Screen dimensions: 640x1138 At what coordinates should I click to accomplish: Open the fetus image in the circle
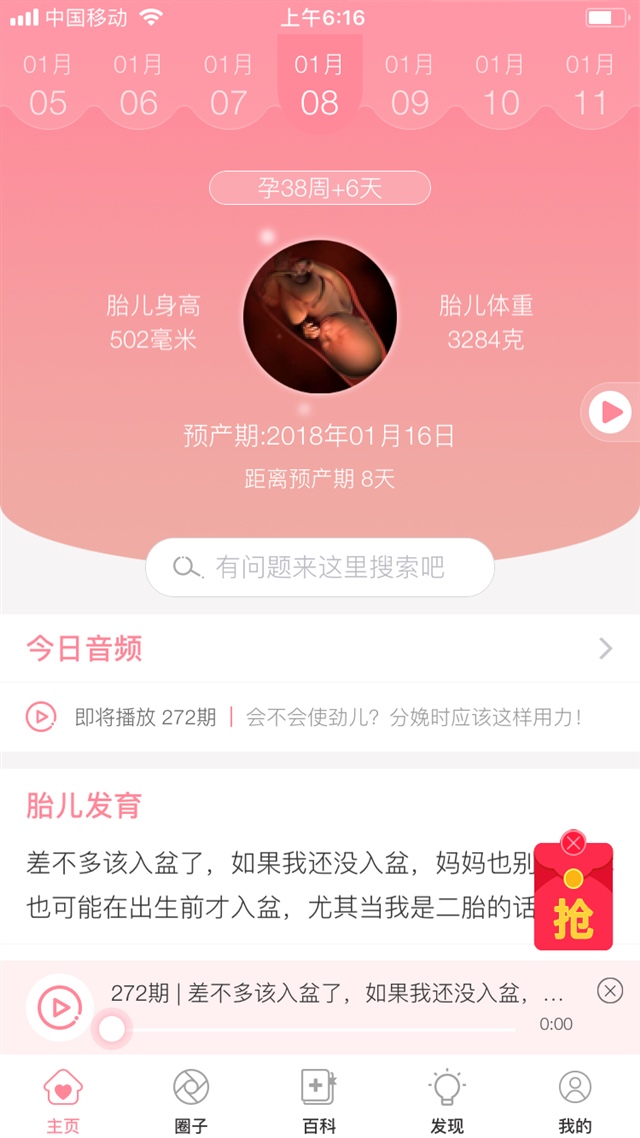[x=320, y=316]
